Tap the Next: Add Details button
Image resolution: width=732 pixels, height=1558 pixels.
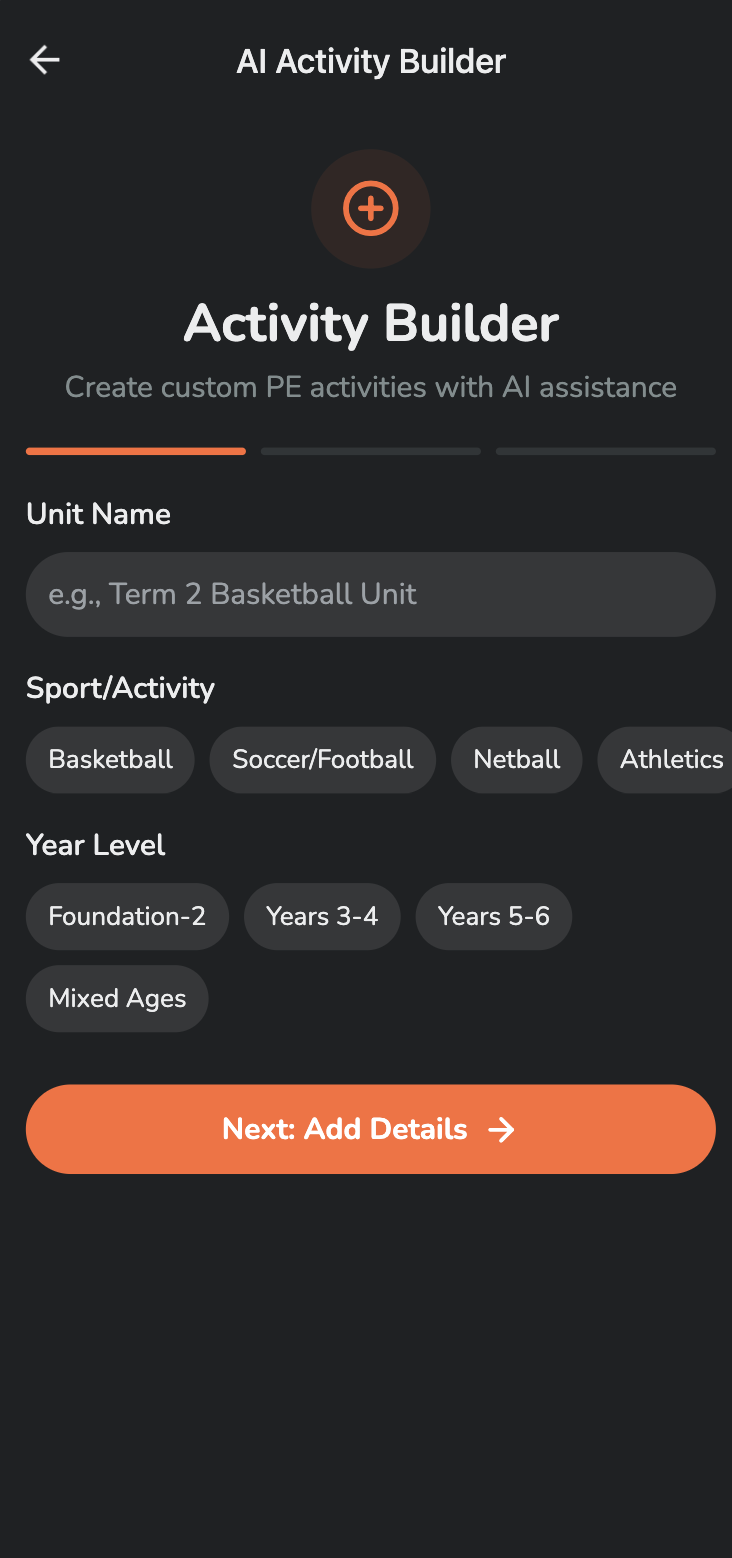(x=371, y=1129)
